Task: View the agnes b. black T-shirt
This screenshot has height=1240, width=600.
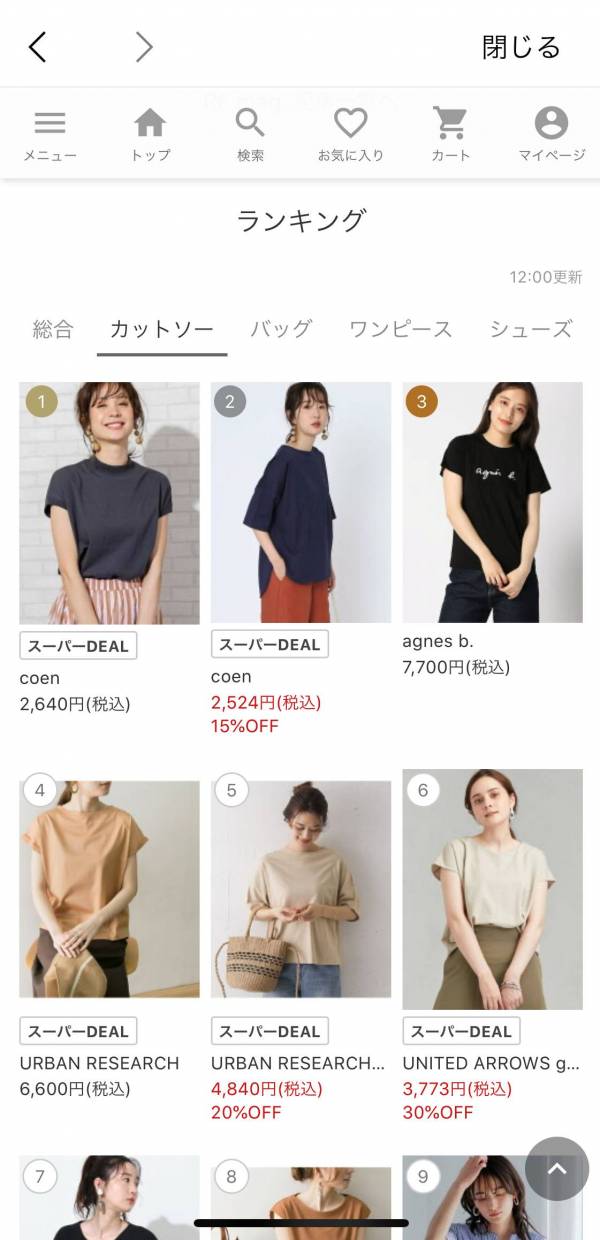Action: click(x=492, y=503)
